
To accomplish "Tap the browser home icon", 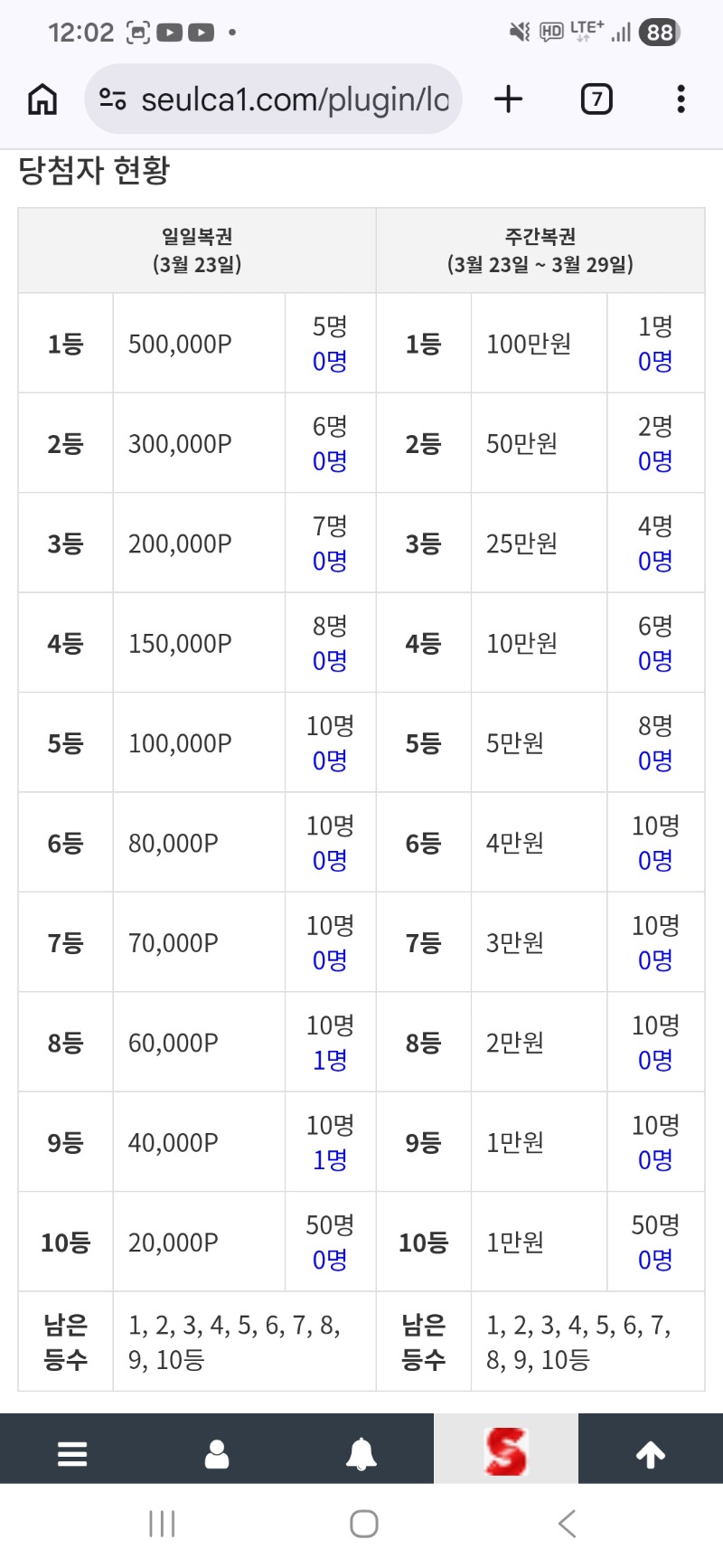I will 42,99.
